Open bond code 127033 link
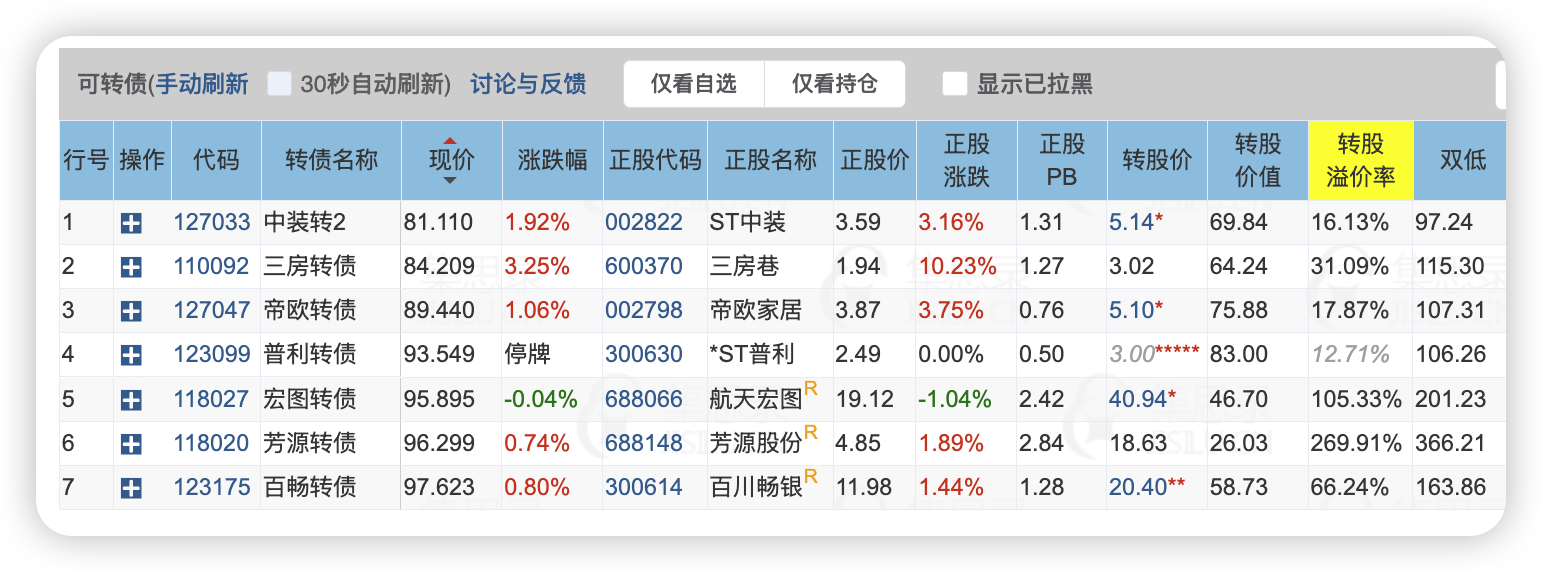This screenshot has height=572, width=1542. (x=212, y=222)
